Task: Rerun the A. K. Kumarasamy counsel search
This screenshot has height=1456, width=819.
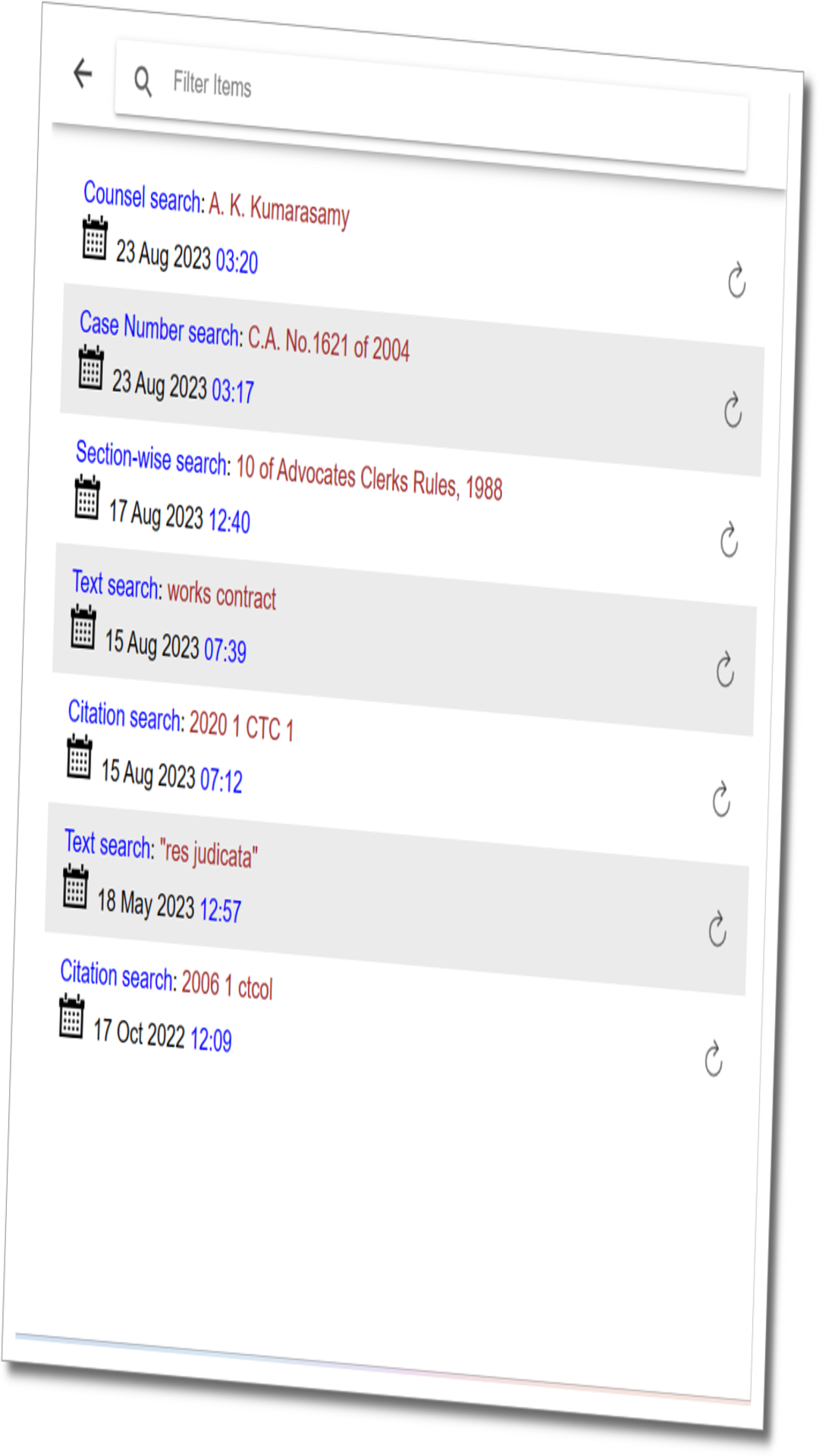Action: click(736, 281)
